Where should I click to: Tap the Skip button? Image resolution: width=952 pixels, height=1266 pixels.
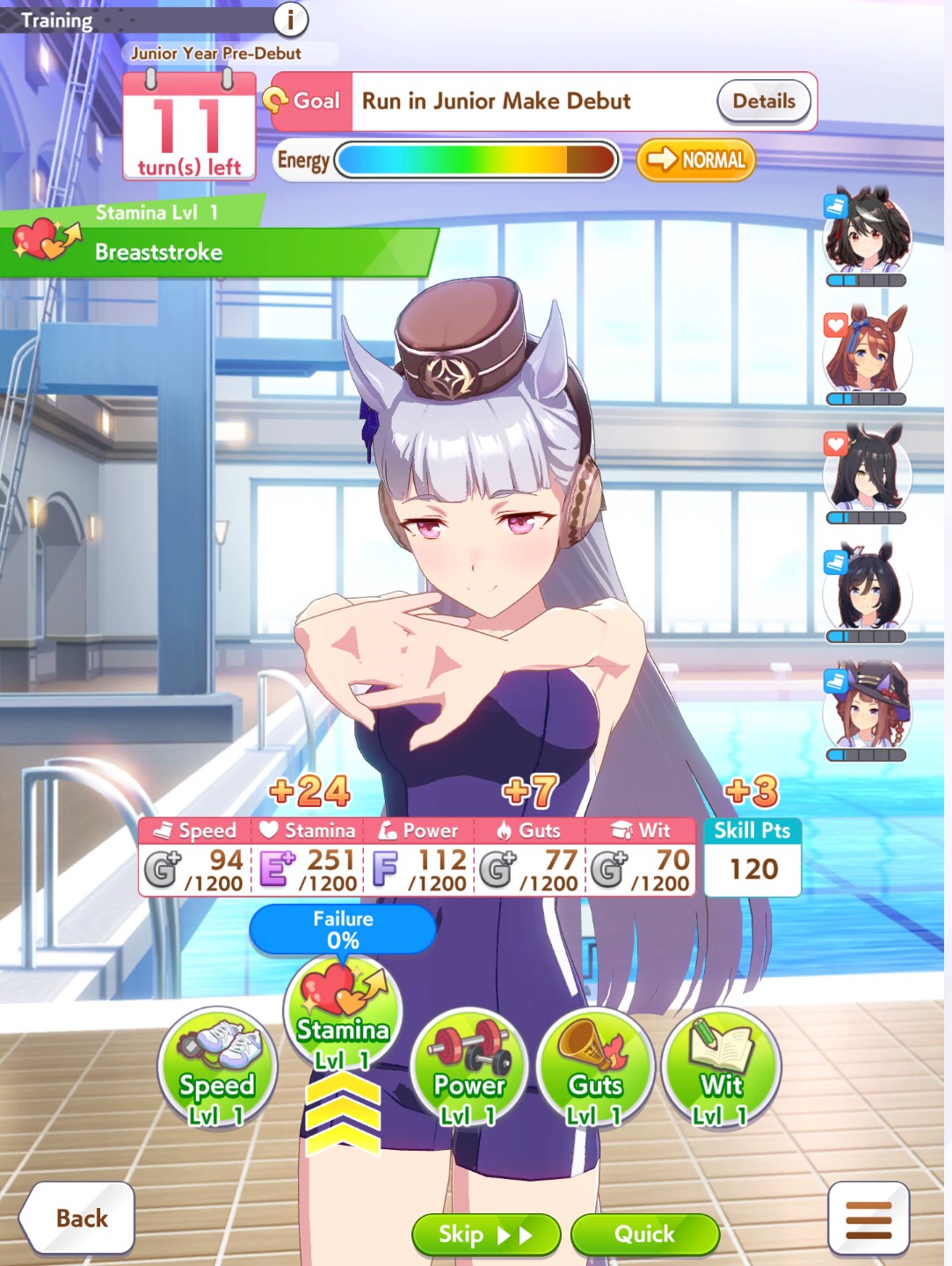pos(485,1234)
